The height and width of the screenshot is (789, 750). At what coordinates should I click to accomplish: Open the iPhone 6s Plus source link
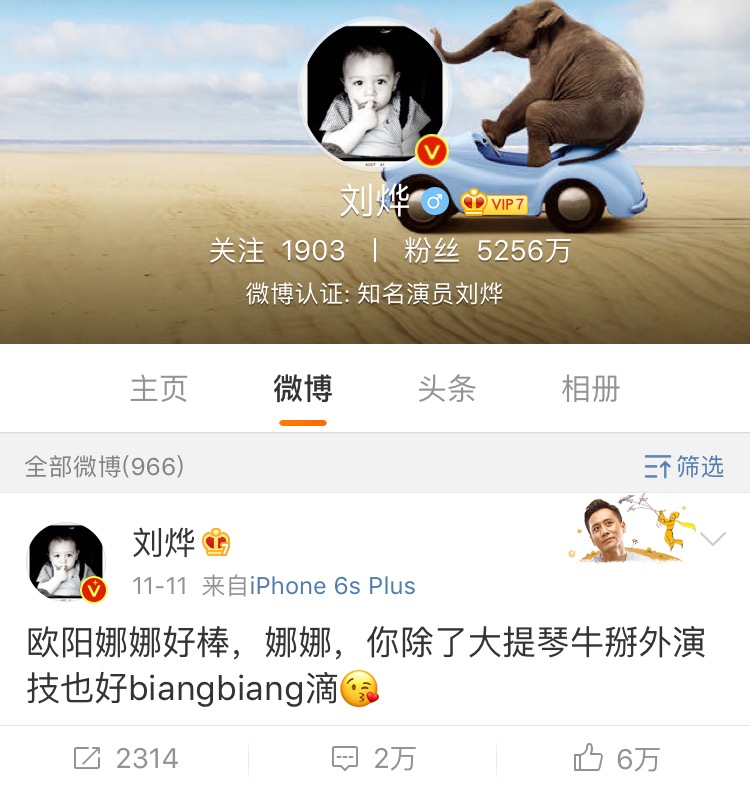332,586
